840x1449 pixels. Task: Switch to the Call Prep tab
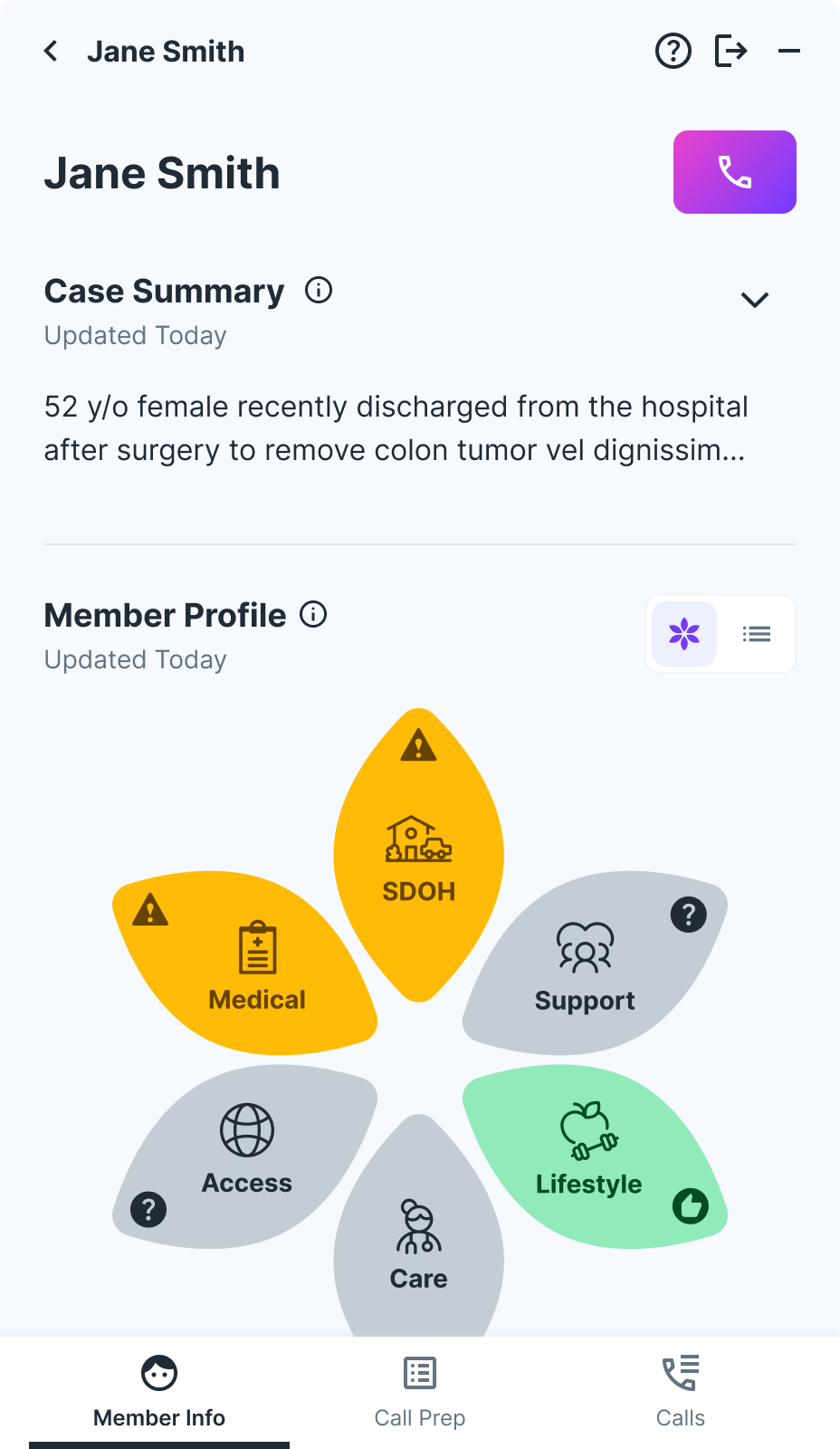pos(420,1393)
